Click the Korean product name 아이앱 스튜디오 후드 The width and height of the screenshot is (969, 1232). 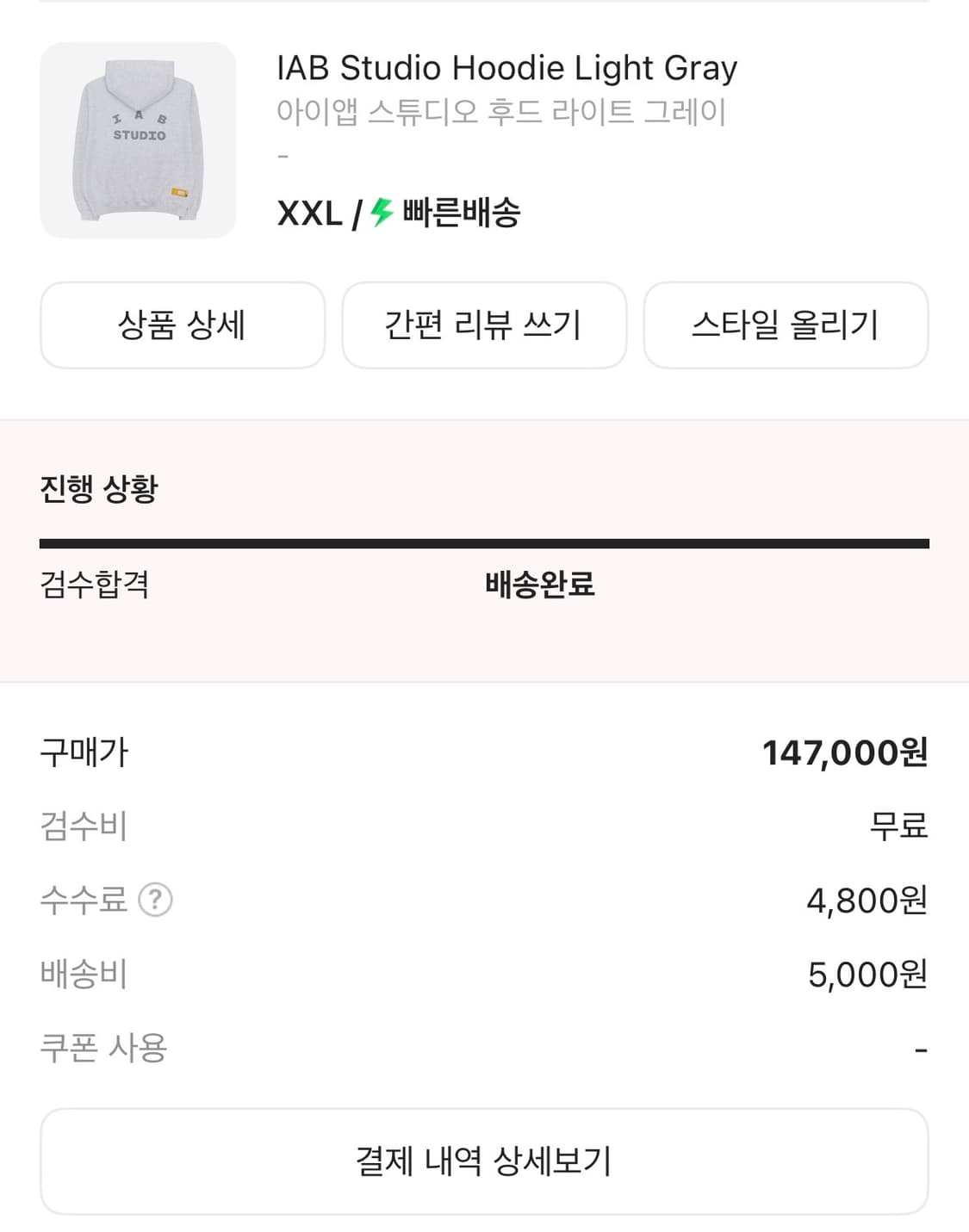click(504, 111)
